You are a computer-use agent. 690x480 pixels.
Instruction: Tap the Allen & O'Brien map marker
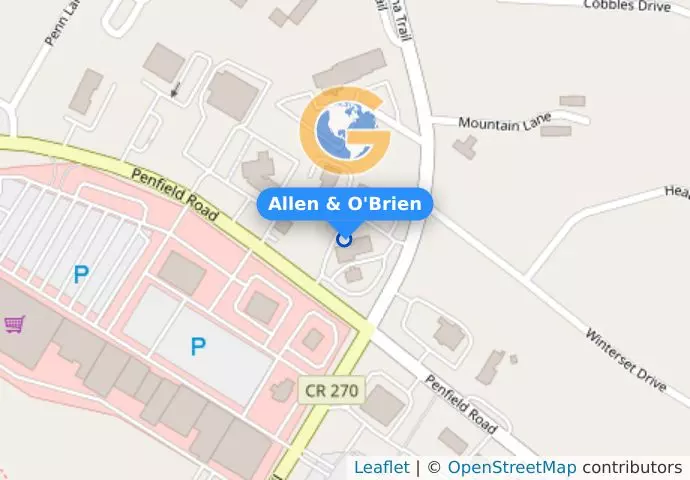[x=345, y=239]
